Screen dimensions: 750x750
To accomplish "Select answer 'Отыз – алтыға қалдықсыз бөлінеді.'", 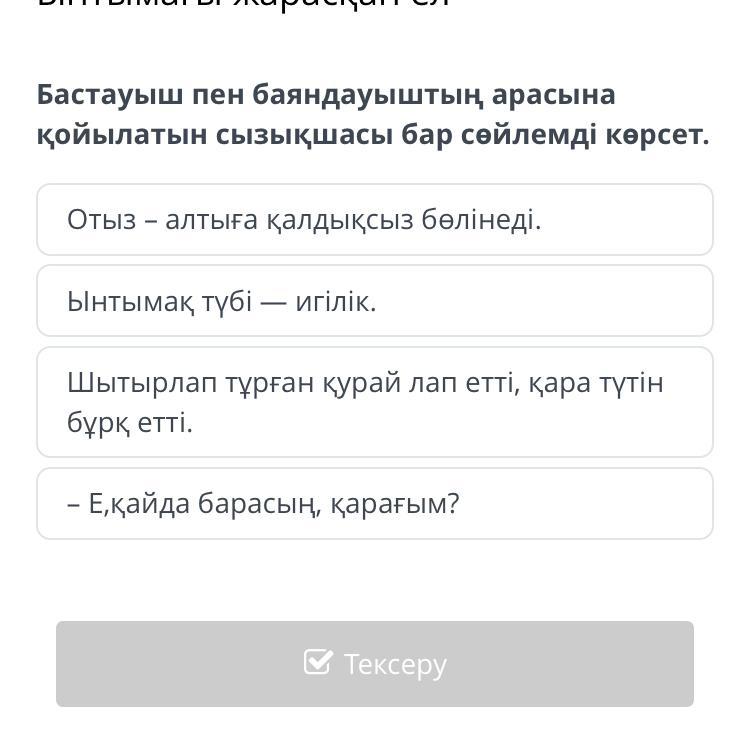I will [374, 220].
